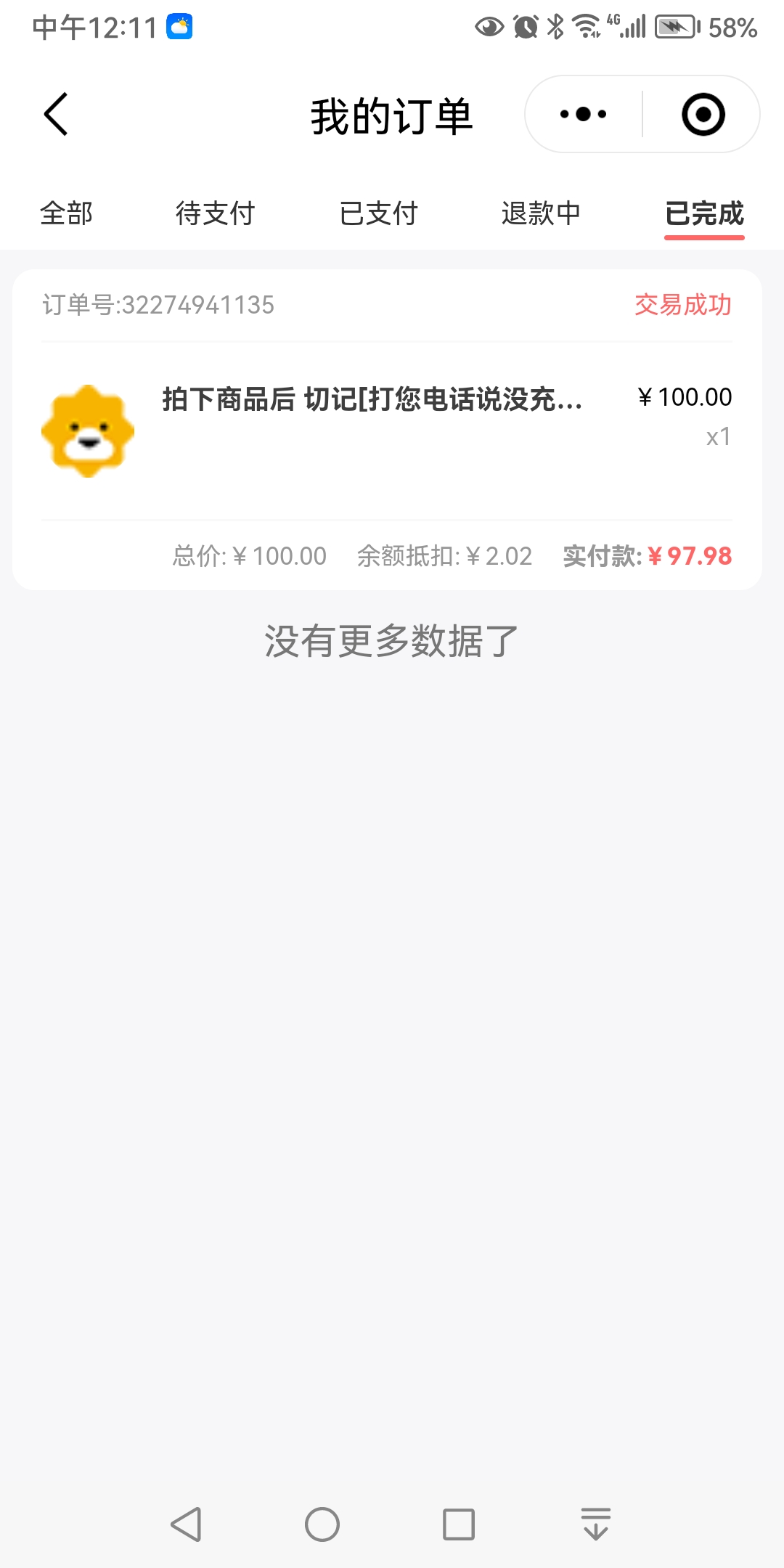
Task: Tap the system home button
Action: pyautogui.click(x=322, y=1524)
